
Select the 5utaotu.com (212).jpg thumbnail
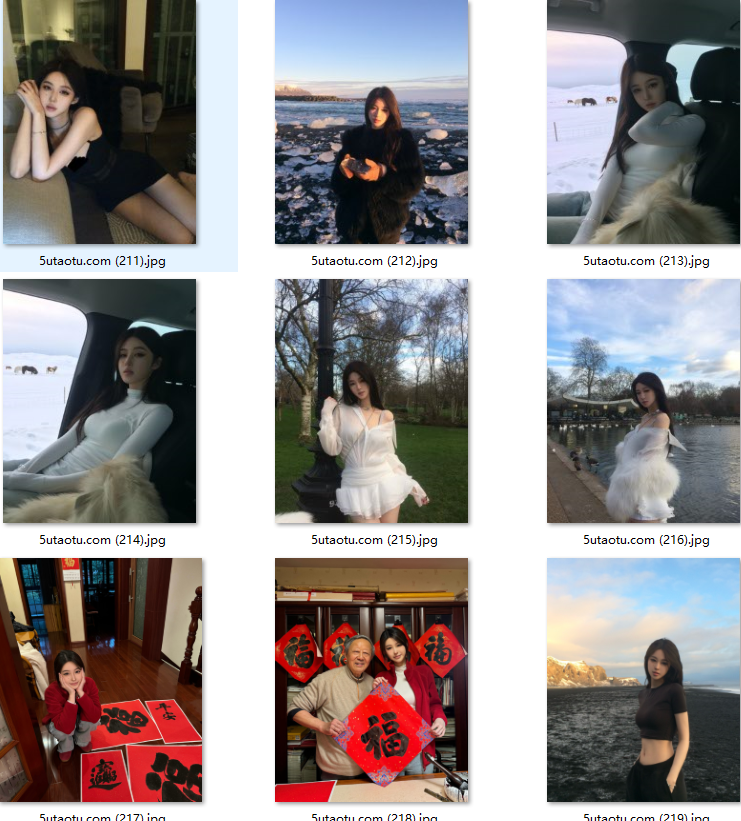pyautogui.click(x=371, y=122)
